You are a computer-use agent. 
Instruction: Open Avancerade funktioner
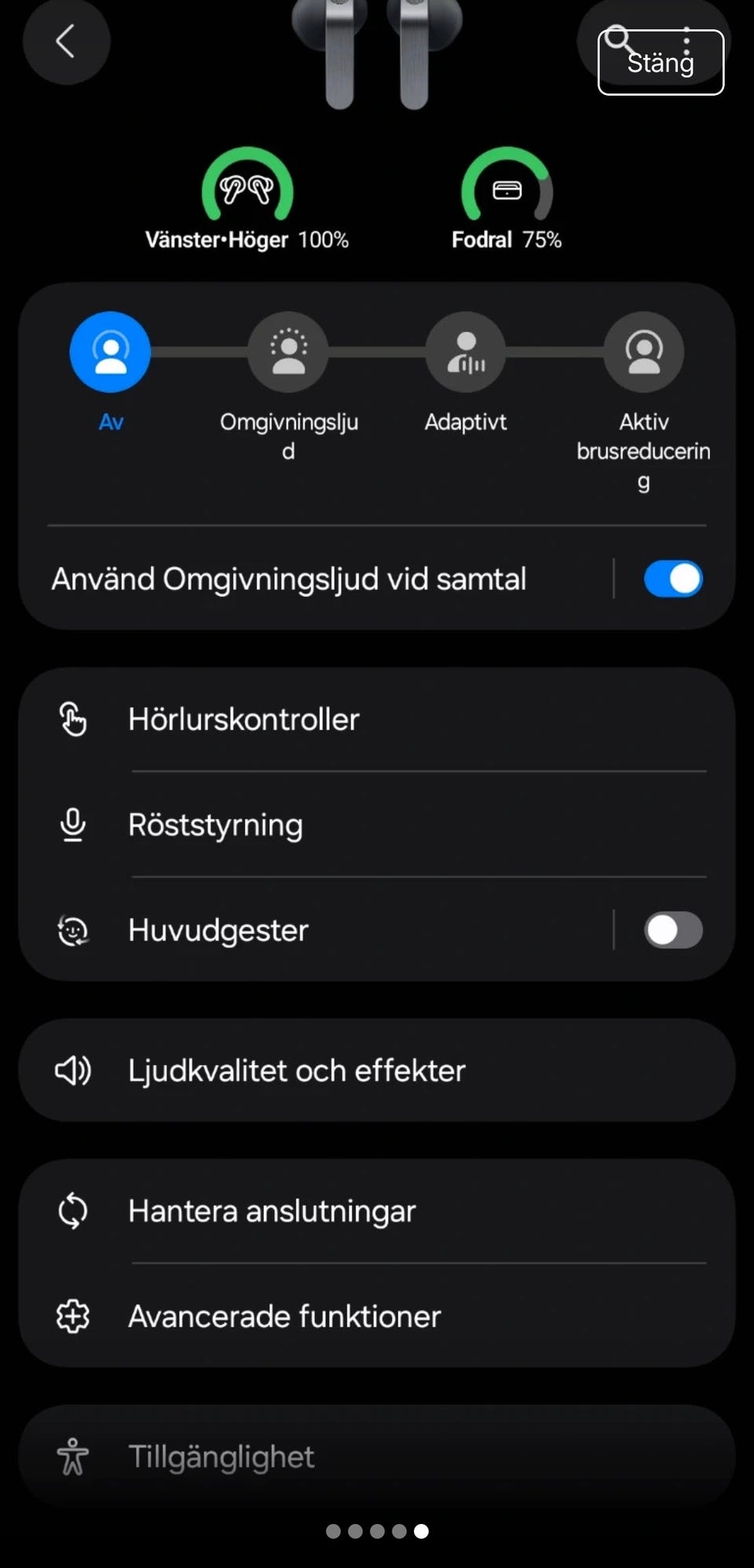pos(377,1317)
